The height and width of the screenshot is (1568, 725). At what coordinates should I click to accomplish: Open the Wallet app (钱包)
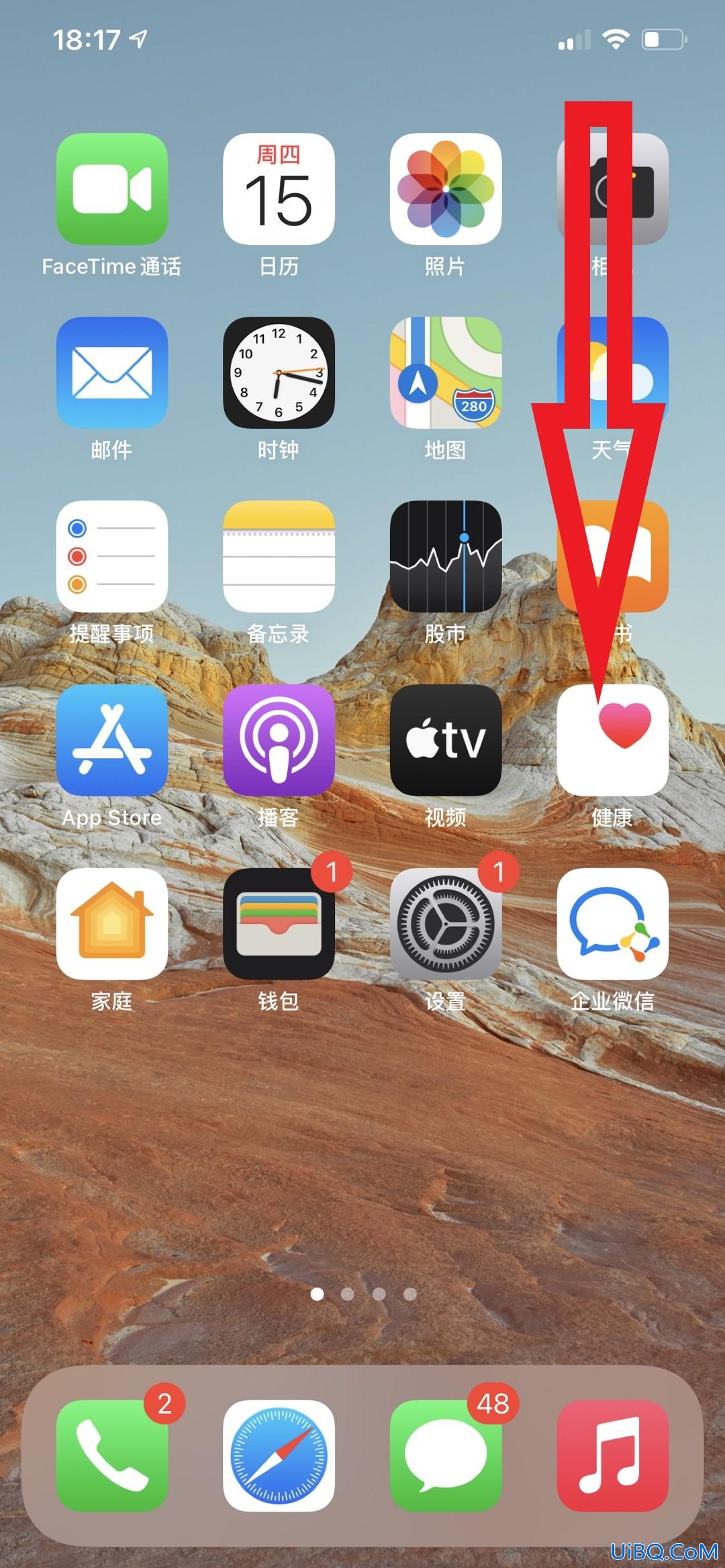coord(279,924)
